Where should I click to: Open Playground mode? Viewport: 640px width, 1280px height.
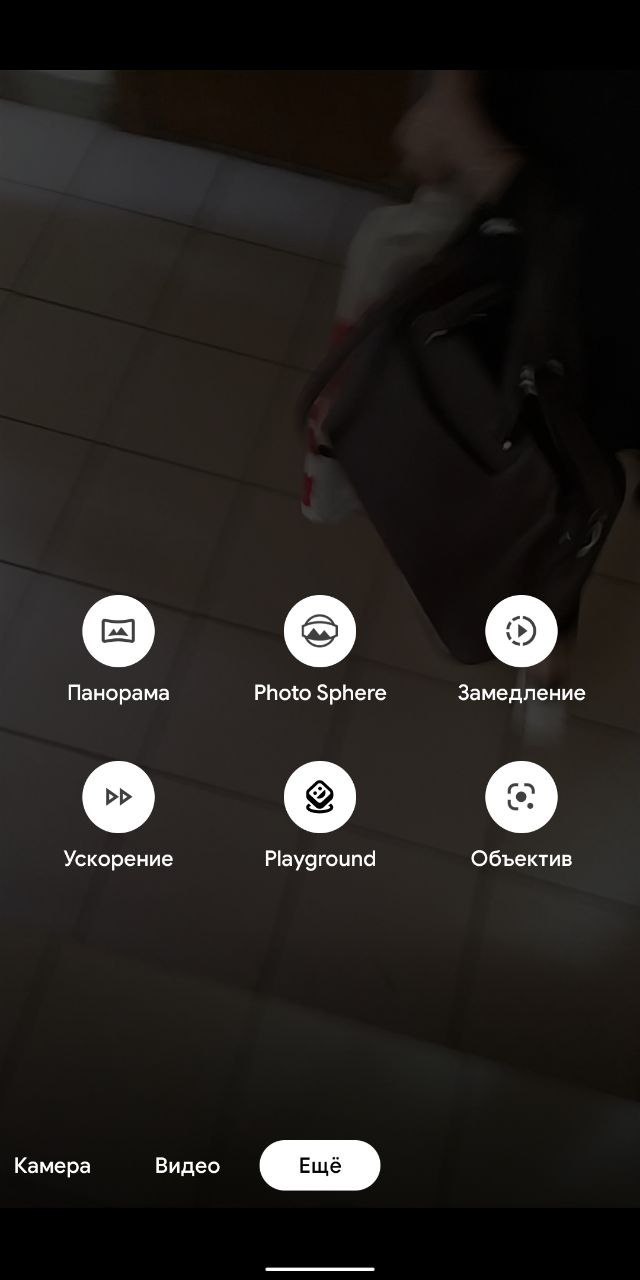320,797
